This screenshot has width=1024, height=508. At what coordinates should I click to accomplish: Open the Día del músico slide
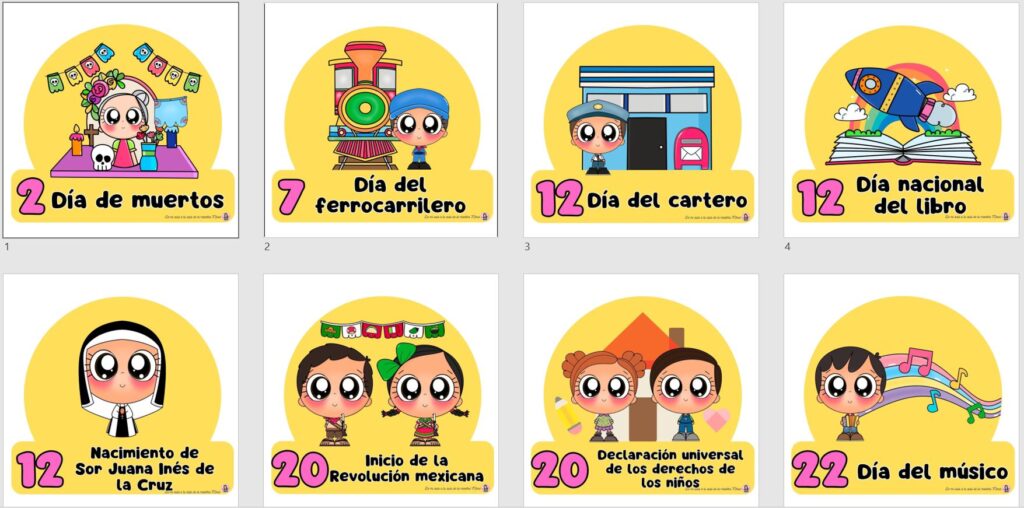[901, 390]
